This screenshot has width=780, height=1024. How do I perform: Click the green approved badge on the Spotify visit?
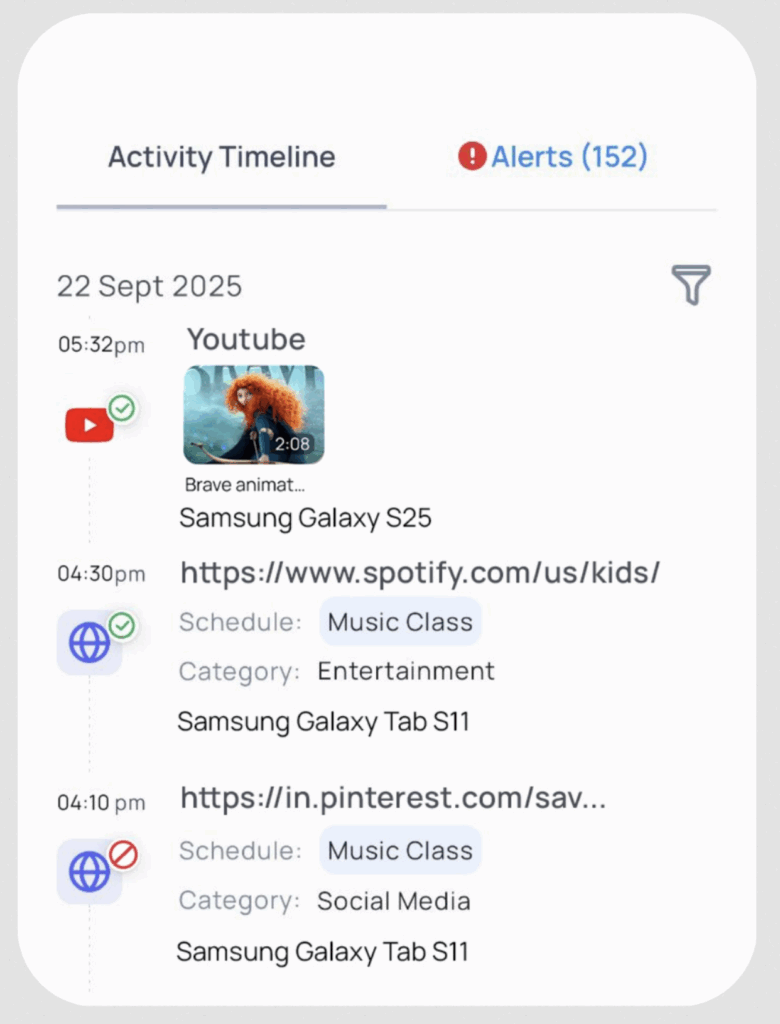(x=122, y=624)
